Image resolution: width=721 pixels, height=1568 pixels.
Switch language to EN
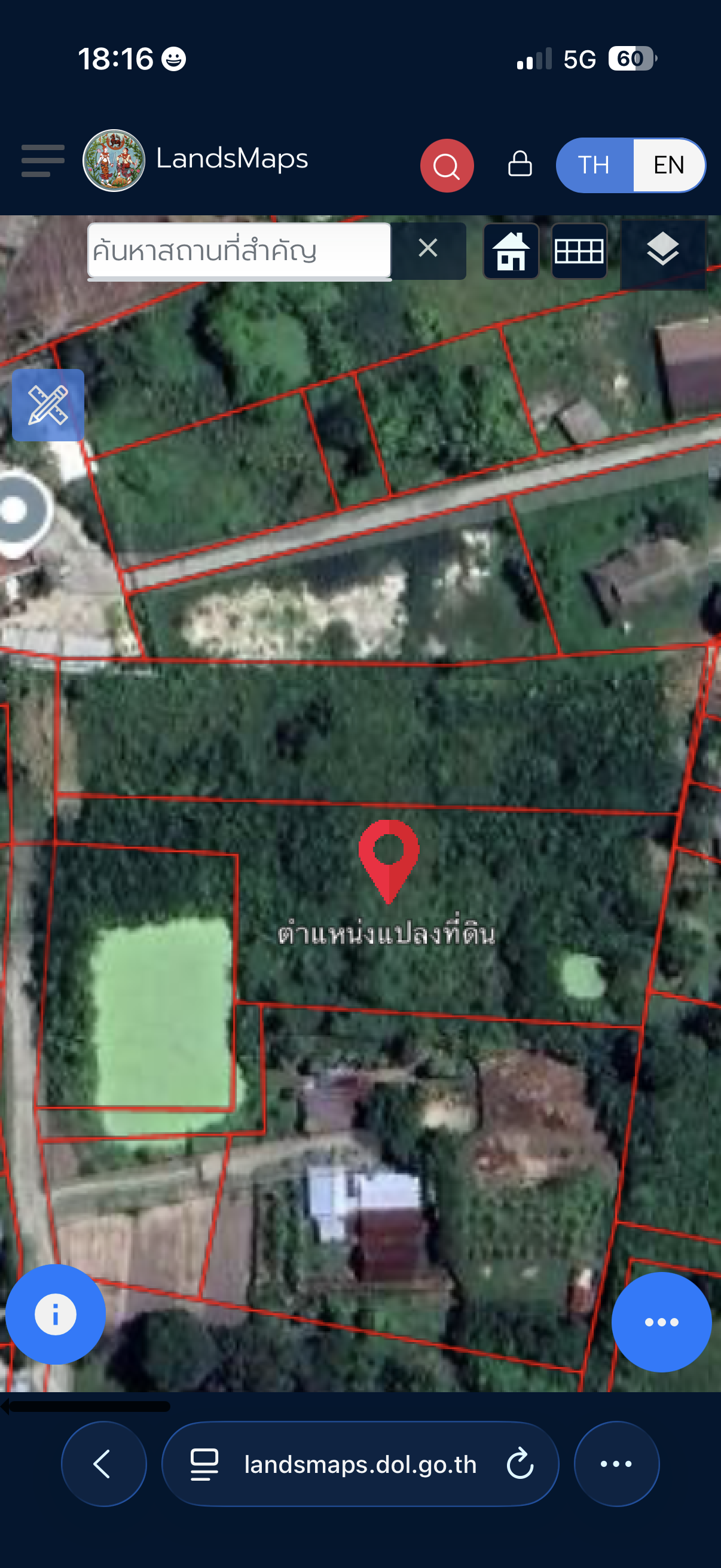click(x=668, y=165)
